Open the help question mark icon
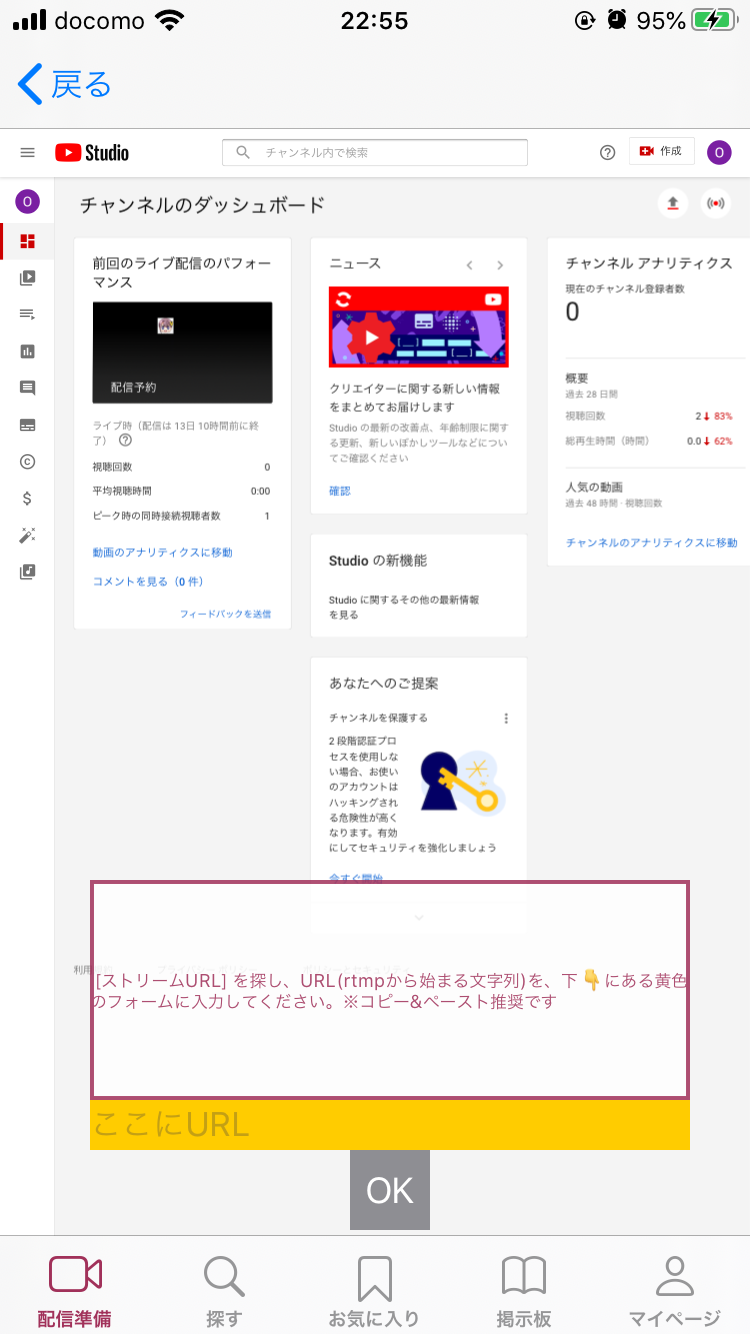 pyautogui.click(x=607, y=153)
